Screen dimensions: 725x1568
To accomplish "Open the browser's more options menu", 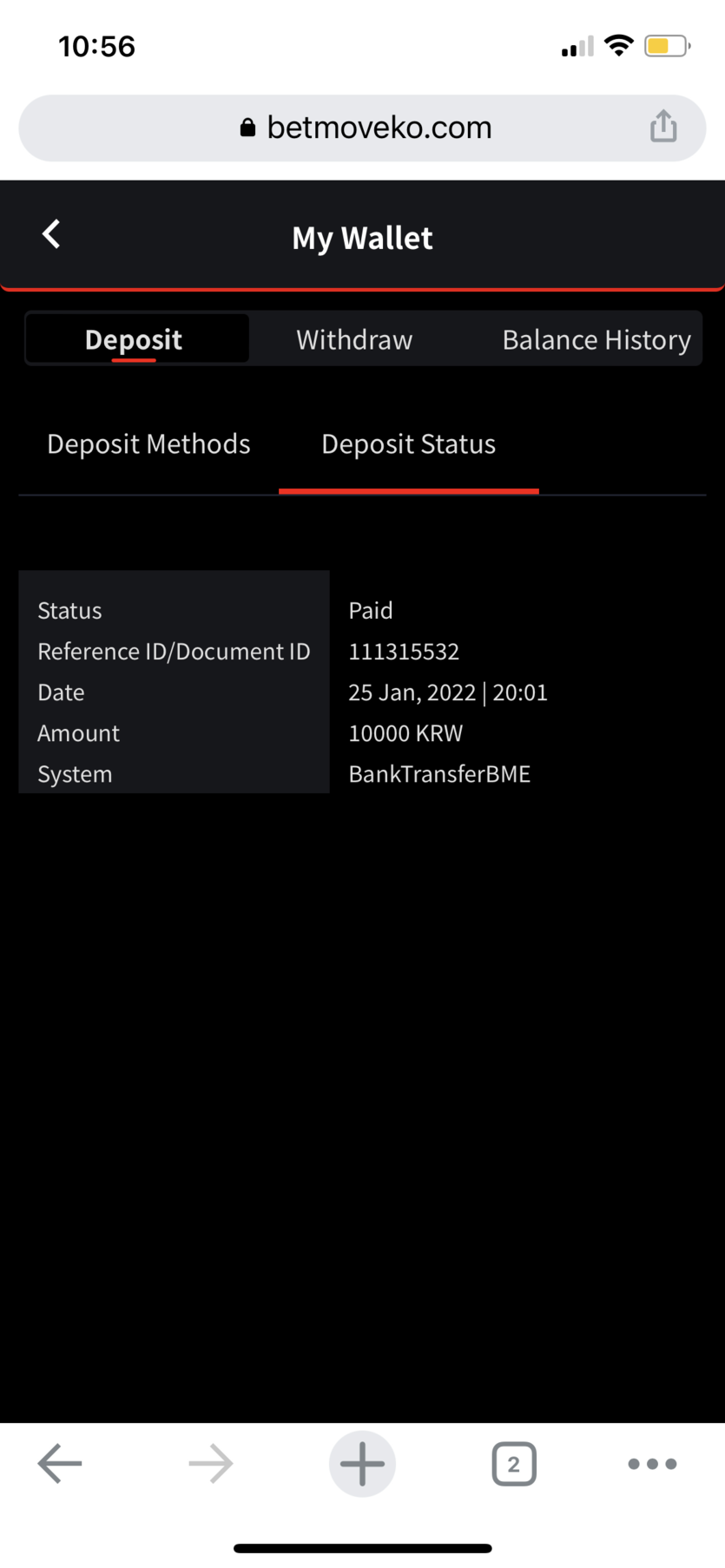I will (652, 1464).
